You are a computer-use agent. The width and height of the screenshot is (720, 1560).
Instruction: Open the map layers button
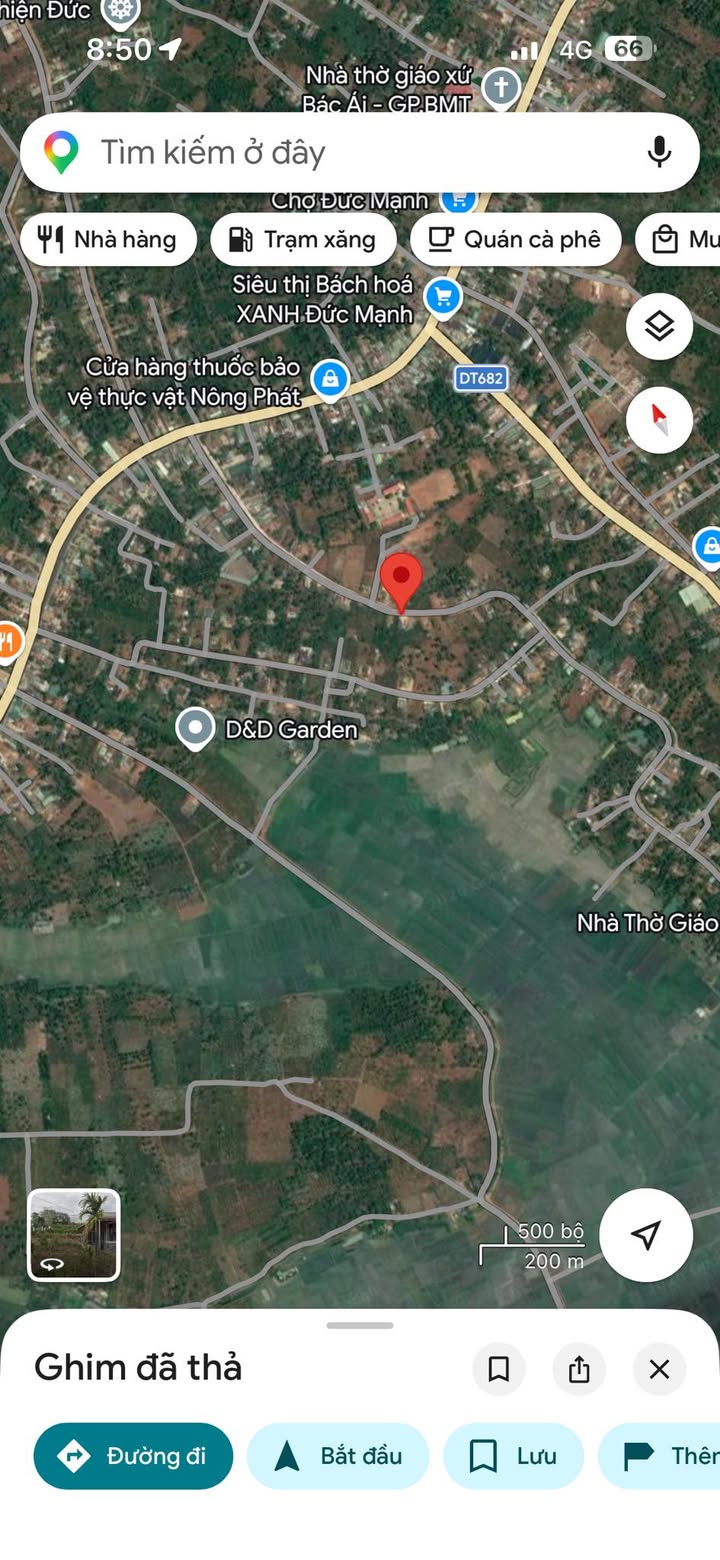coord(659,326)
